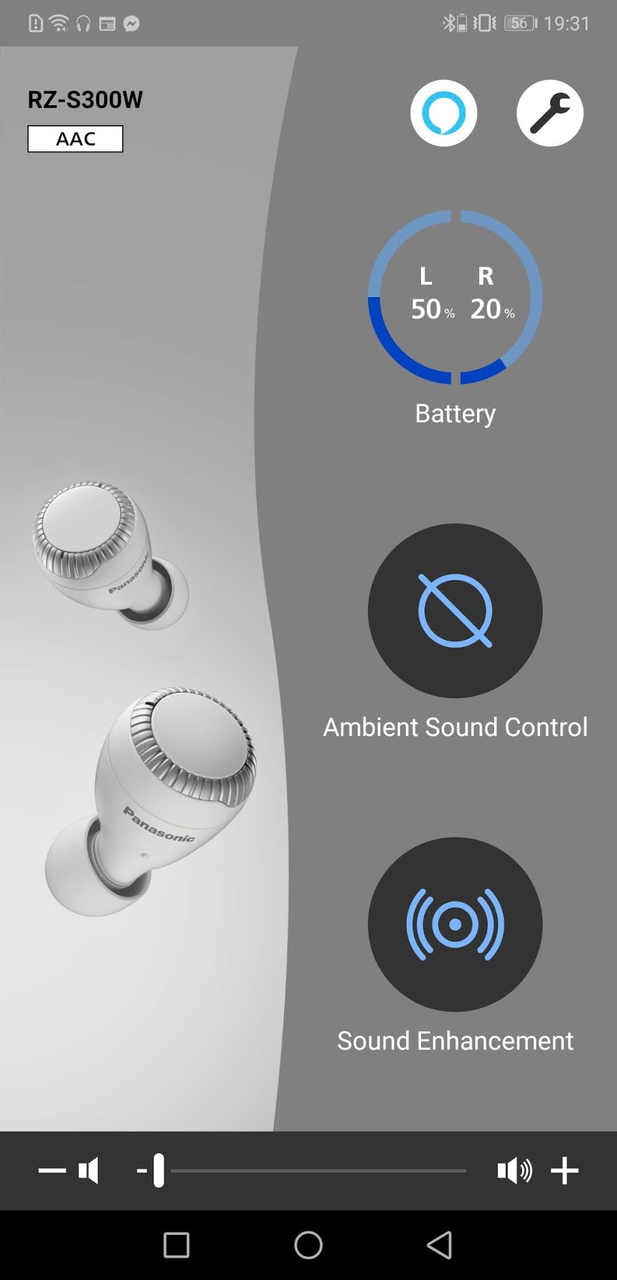Open Sound Enhancement

tap(455, 924)
